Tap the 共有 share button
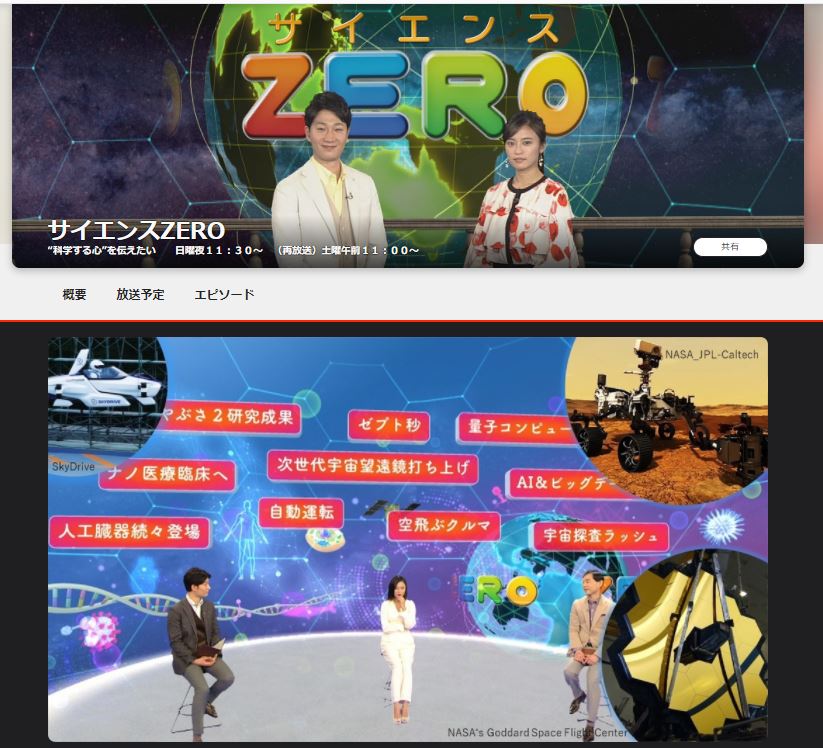Viewport: 823px width, 748px height. (730, 247)
